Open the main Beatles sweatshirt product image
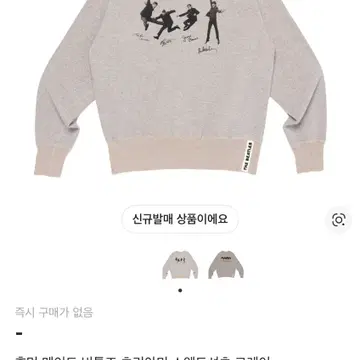The height and width of the screenshot is (360, 360). point(180,87)
